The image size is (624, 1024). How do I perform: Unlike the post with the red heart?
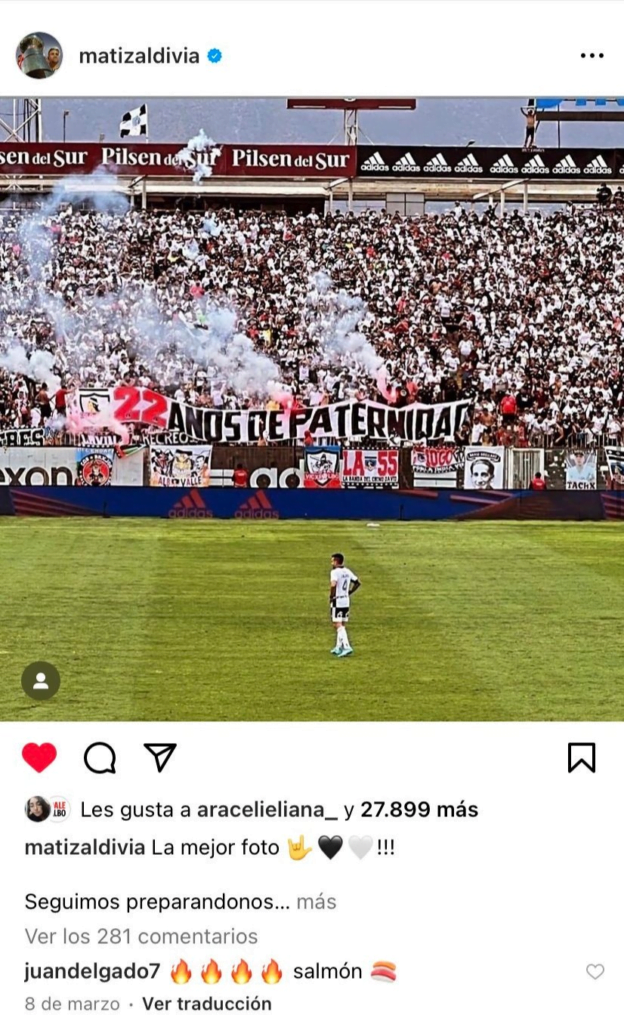coord(39,758)
